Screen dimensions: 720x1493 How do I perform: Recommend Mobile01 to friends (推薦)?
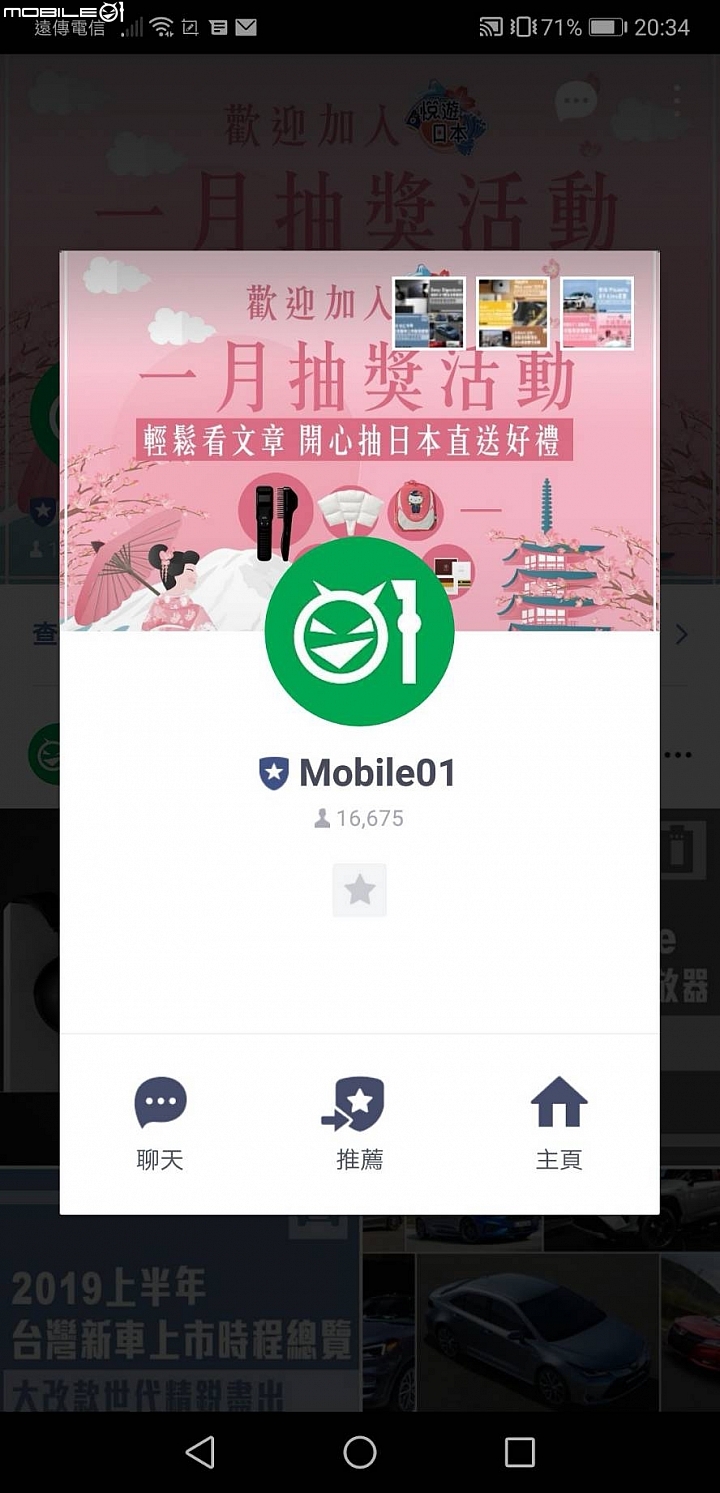[359, 1123]
